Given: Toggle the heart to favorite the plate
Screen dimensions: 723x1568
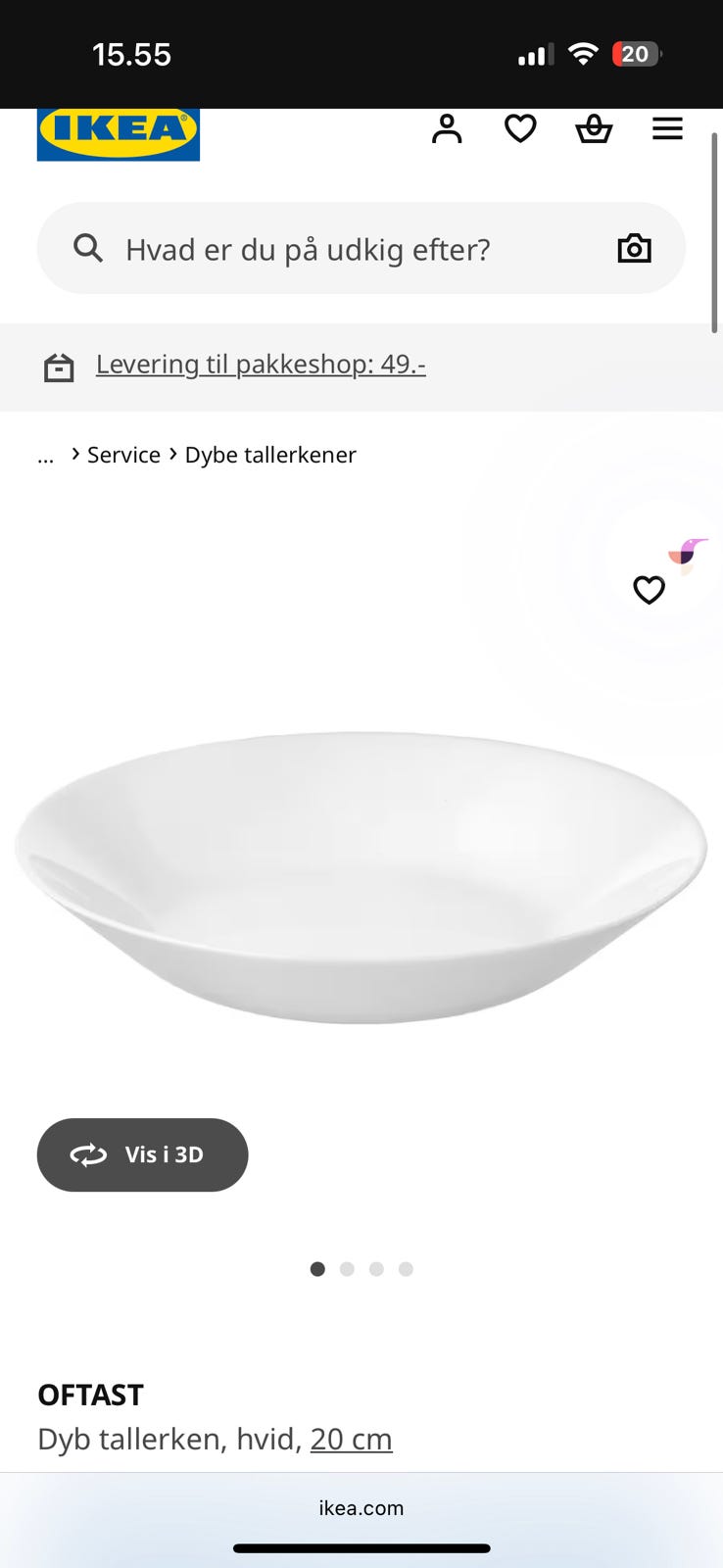Looking at the screenshot, I should click(649, 590).
